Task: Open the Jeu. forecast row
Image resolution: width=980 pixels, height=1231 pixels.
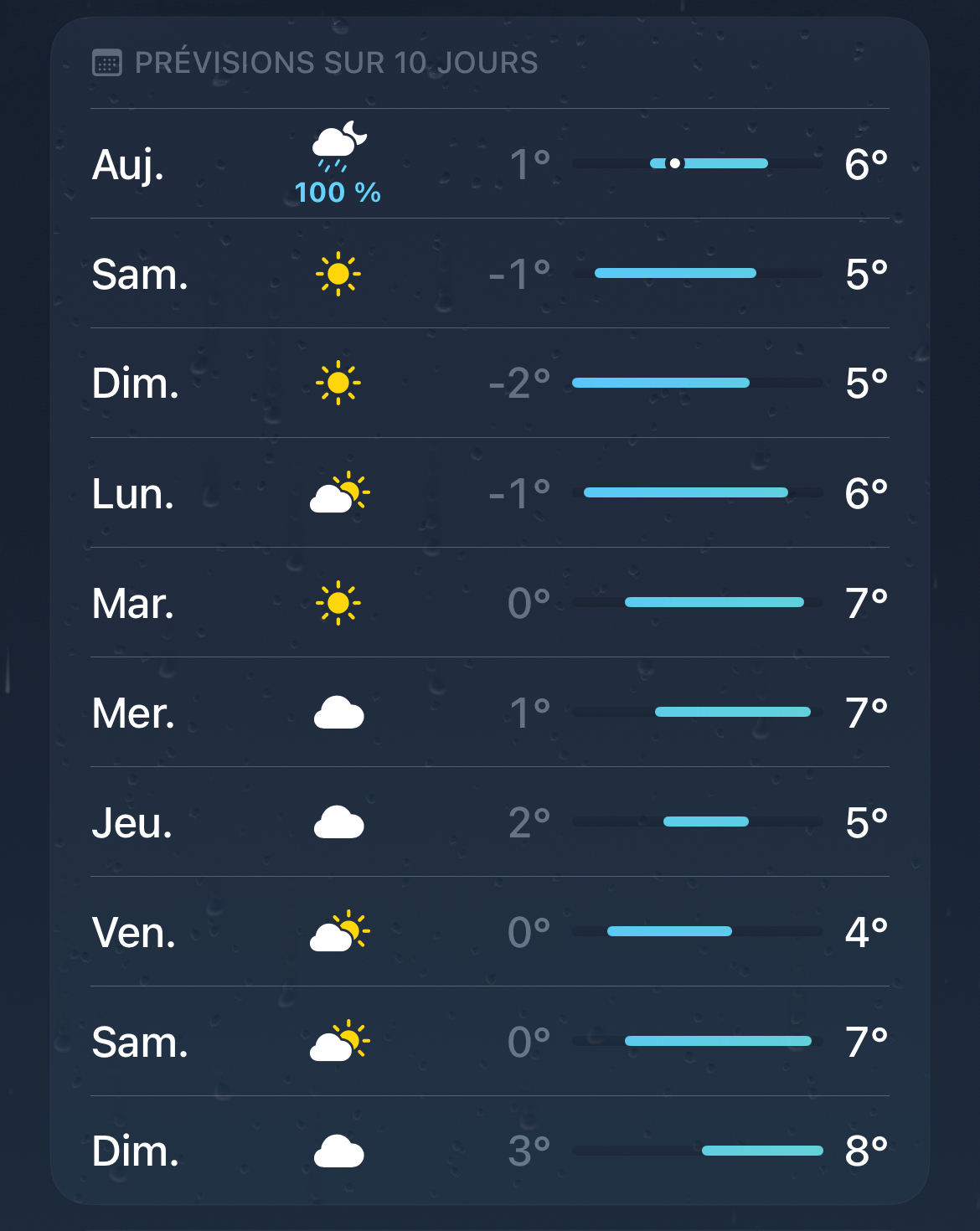Action: tap(489, 822)
